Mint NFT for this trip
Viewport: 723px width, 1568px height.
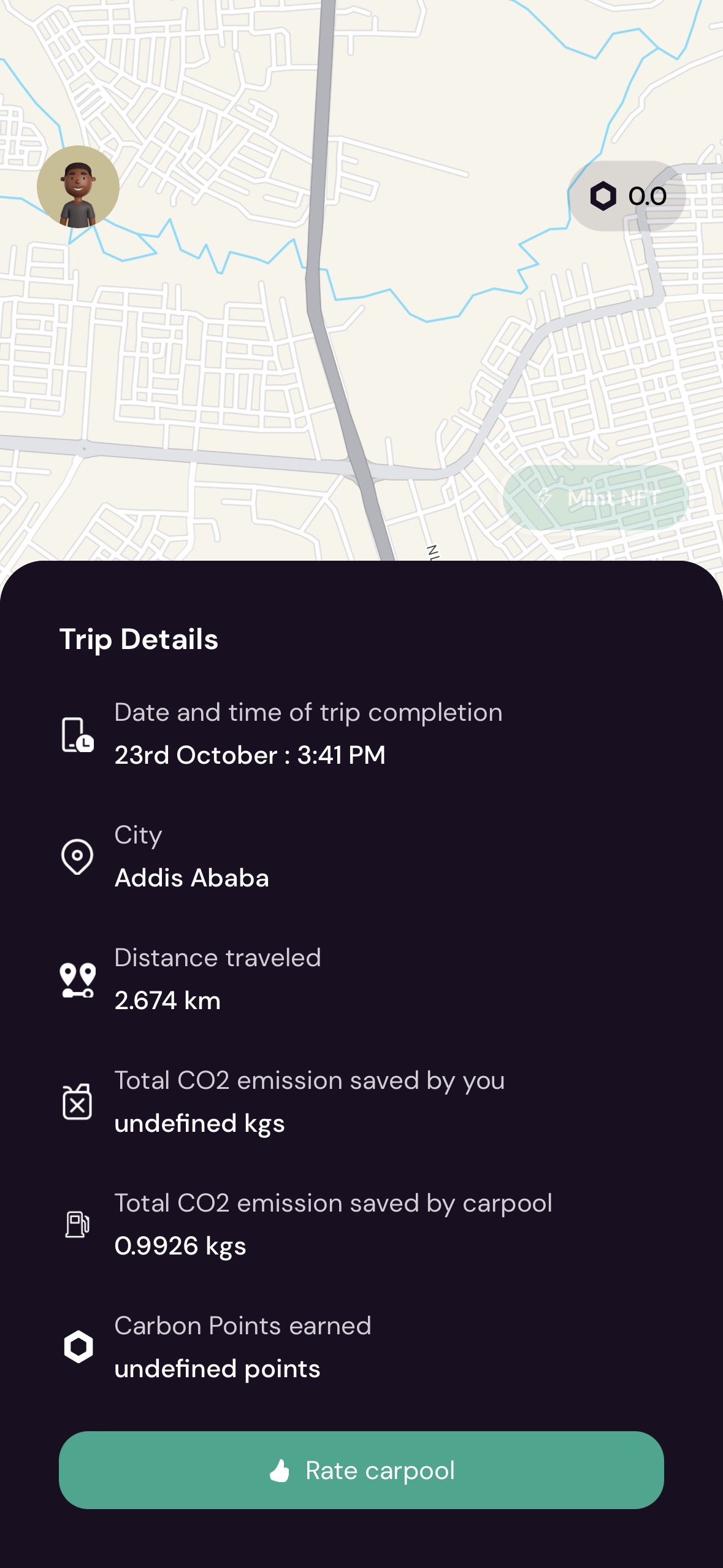click(595, 498)
